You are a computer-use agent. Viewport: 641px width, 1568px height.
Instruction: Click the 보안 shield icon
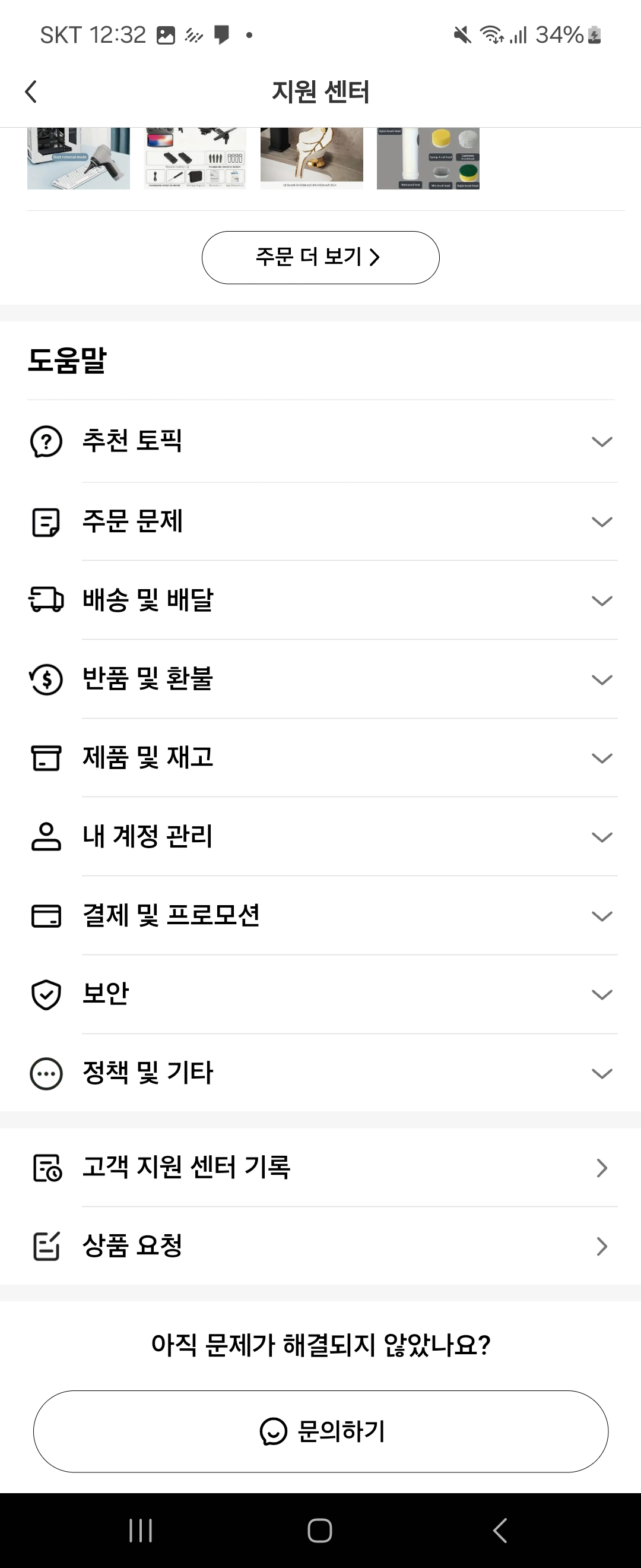45,994
